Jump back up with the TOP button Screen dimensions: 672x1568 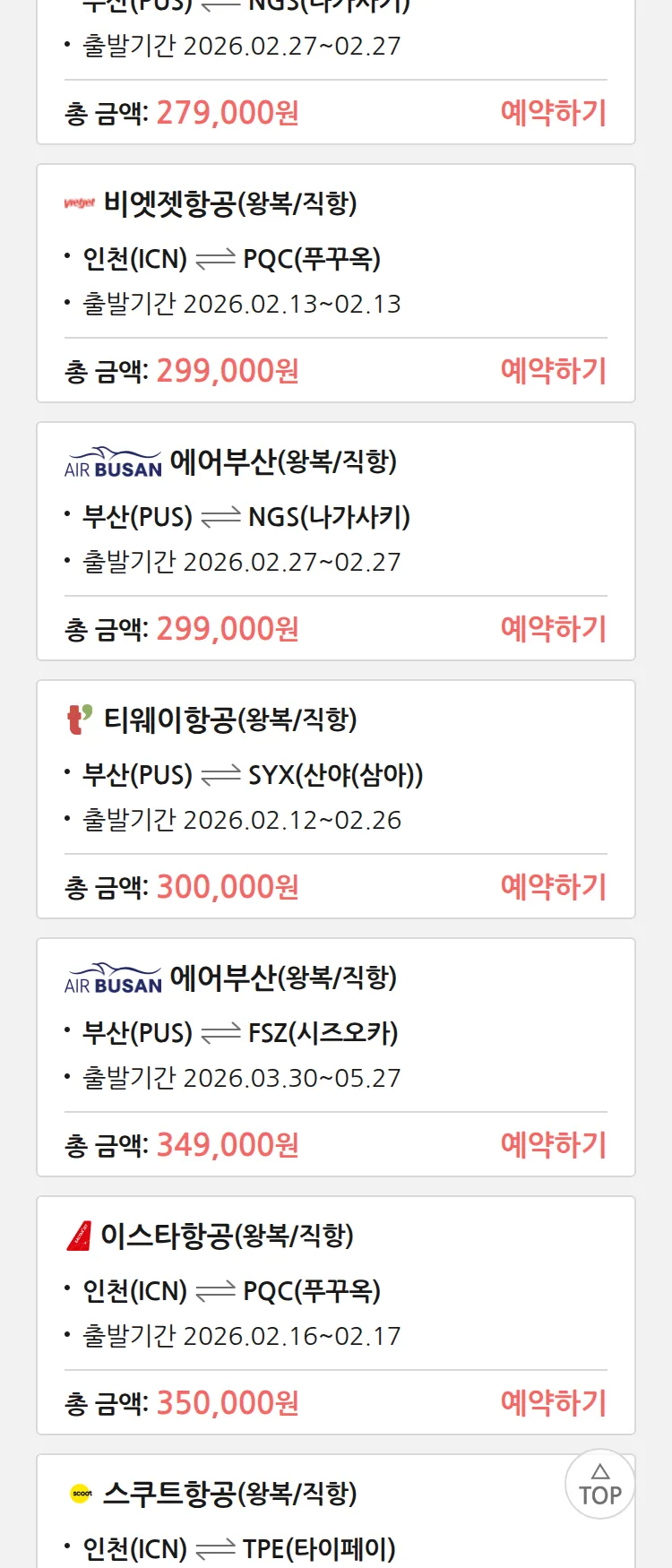click(x=599, y=1485)
